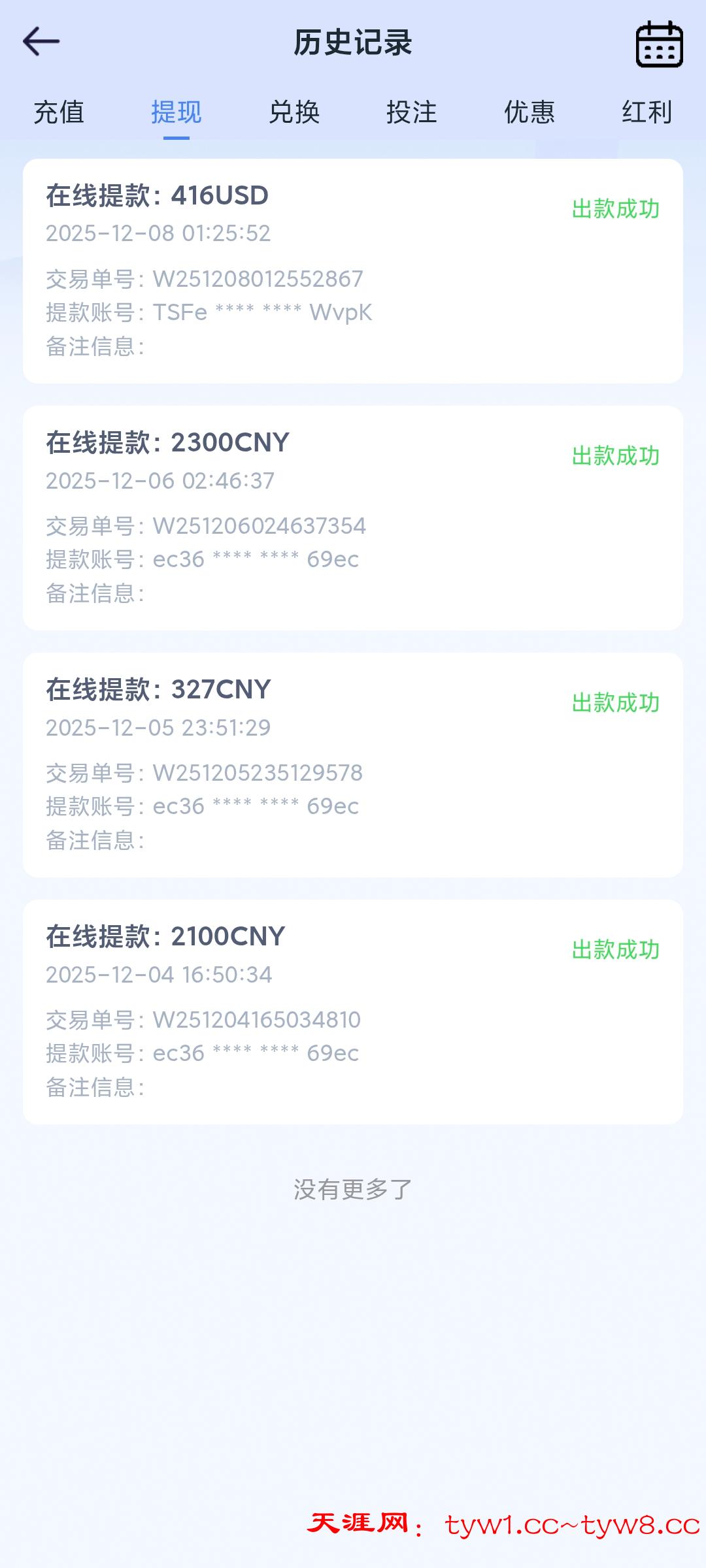Screen dimensions: 706x1568
Task: Switch to the 充值 tab
Action: [58, 112]
